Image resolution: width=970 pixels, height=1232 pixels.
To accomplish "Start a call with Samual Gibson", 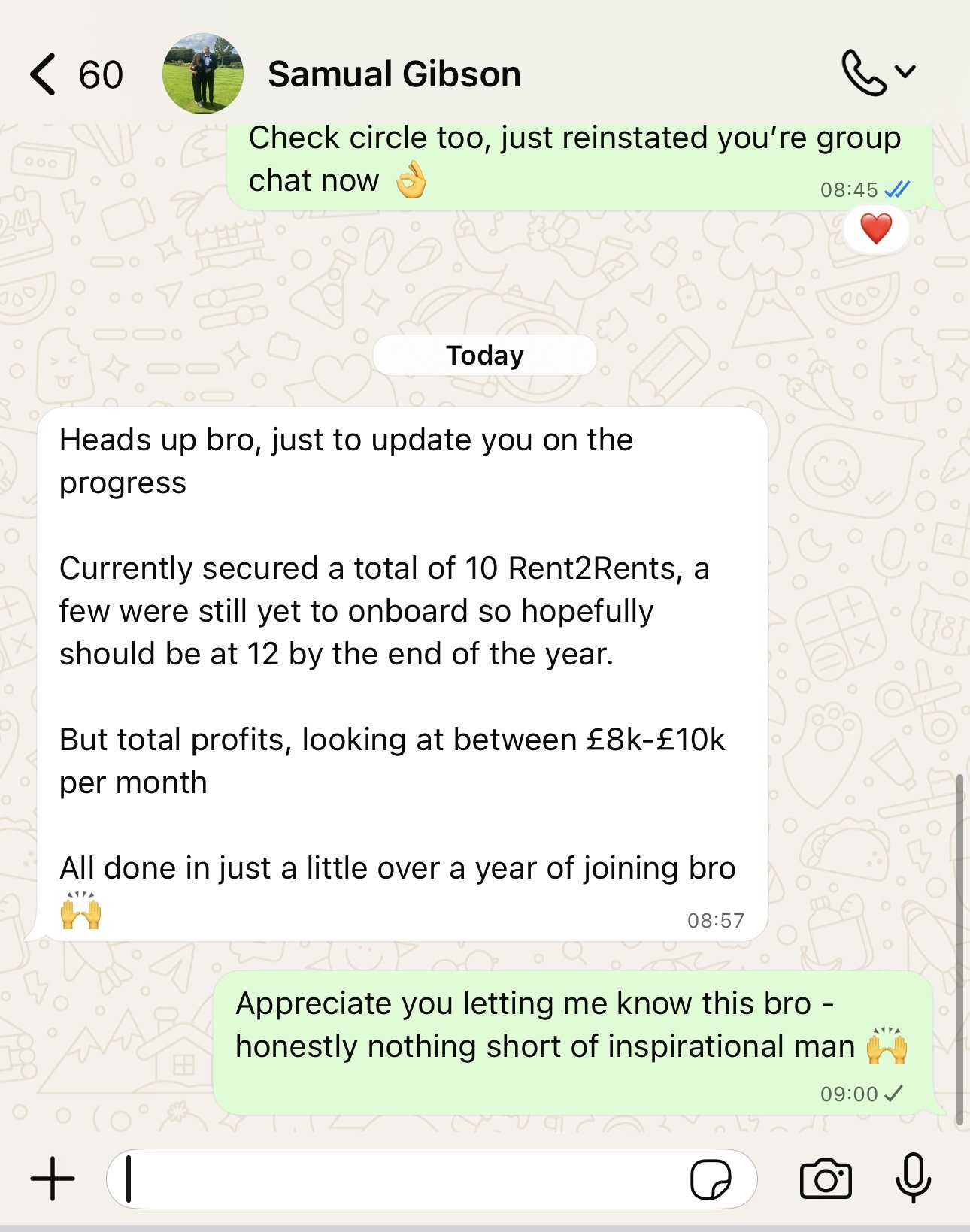I will coord(864,73).
